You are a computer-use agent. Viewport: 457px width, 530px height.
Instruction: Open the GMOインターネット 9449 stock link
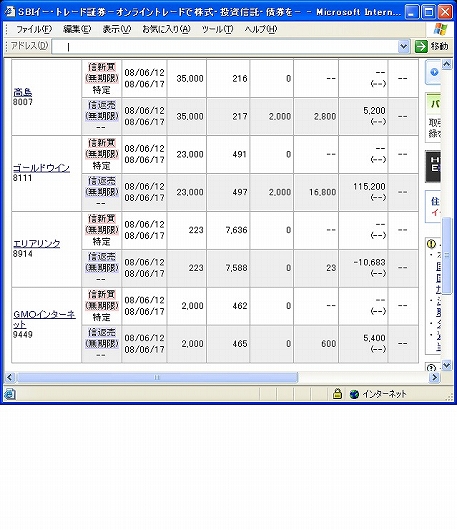[44, 319]
